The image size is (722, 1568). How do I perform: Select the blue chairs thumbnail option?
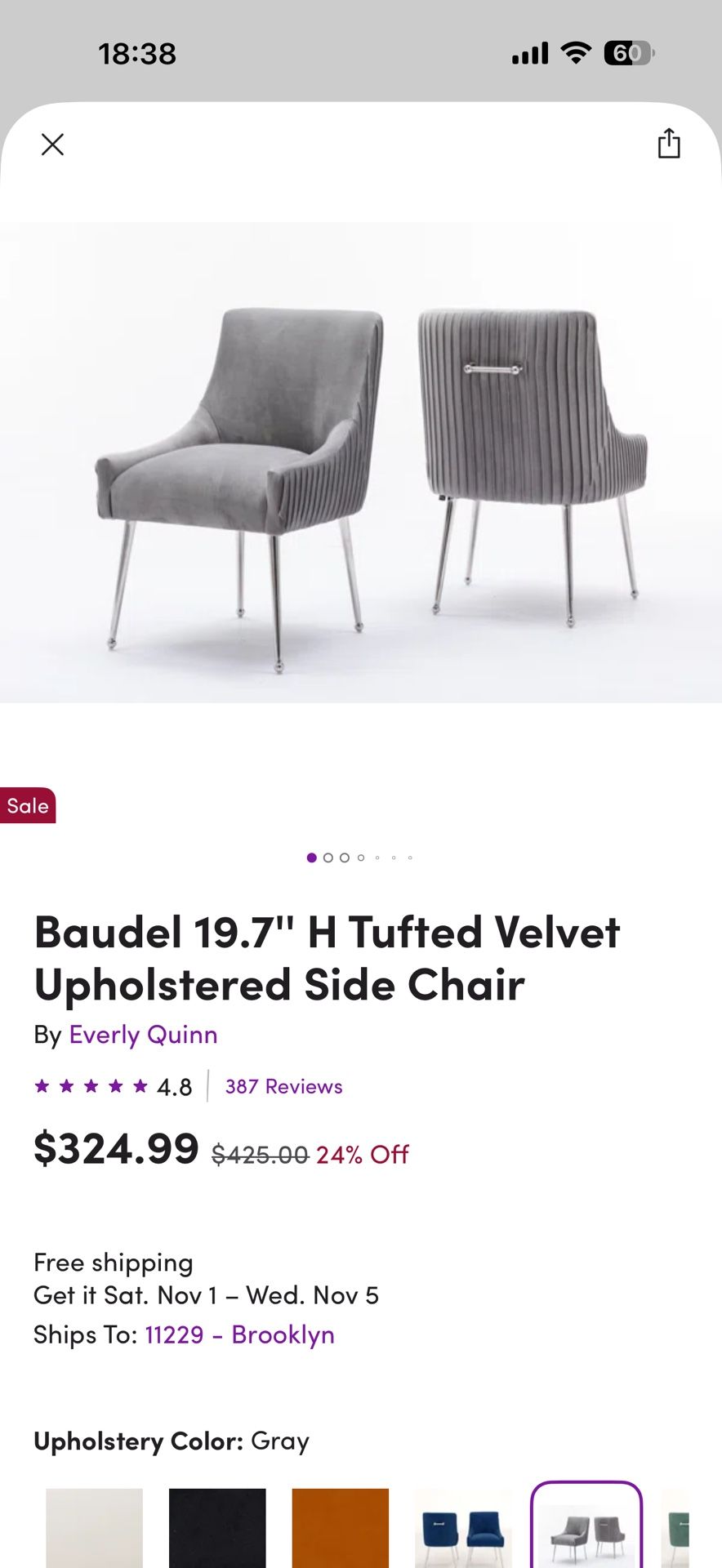(x=463, y=1527)
